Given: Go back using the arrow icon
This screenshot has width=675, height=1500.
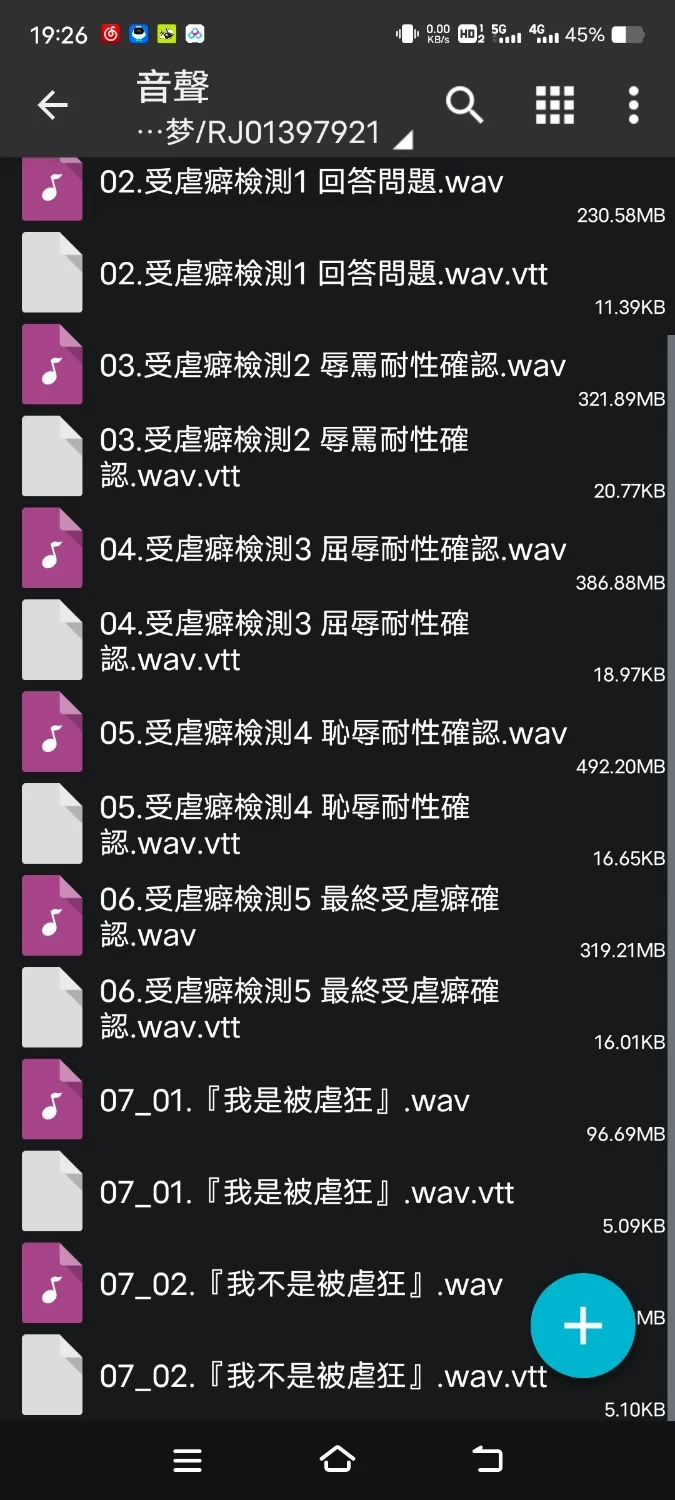Looking at the screenshot, I should [52, 105].
